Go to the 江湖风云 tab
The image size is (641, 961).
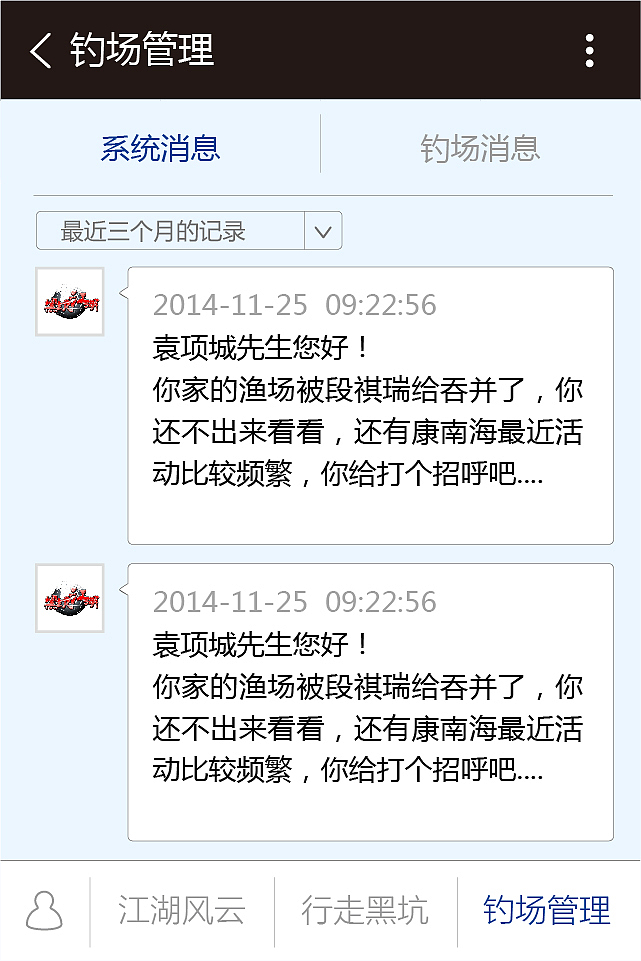[182, 911]
